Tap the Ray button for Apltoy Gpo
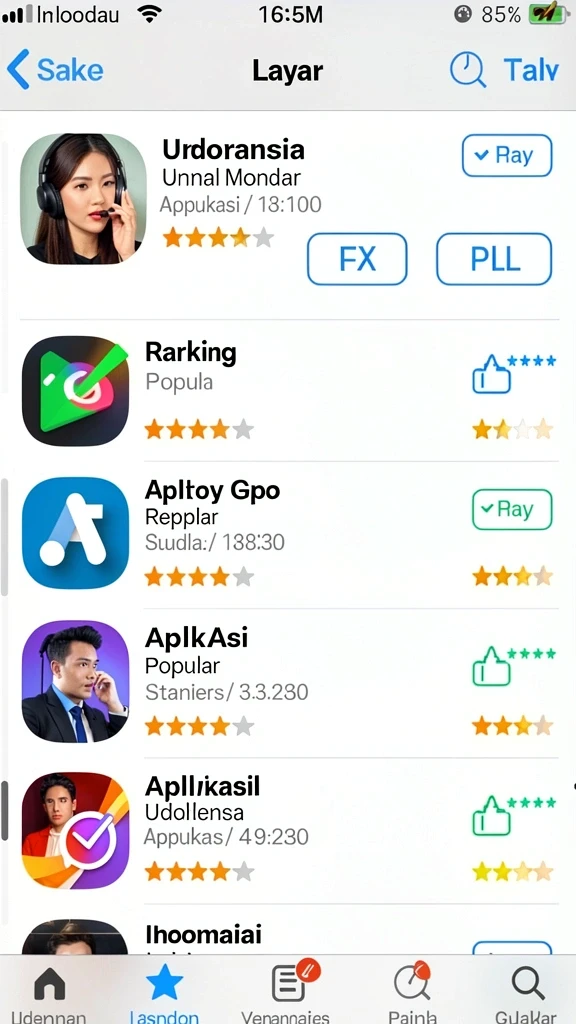This screenshot has width=576, height=1024. [x=512, y=509]
